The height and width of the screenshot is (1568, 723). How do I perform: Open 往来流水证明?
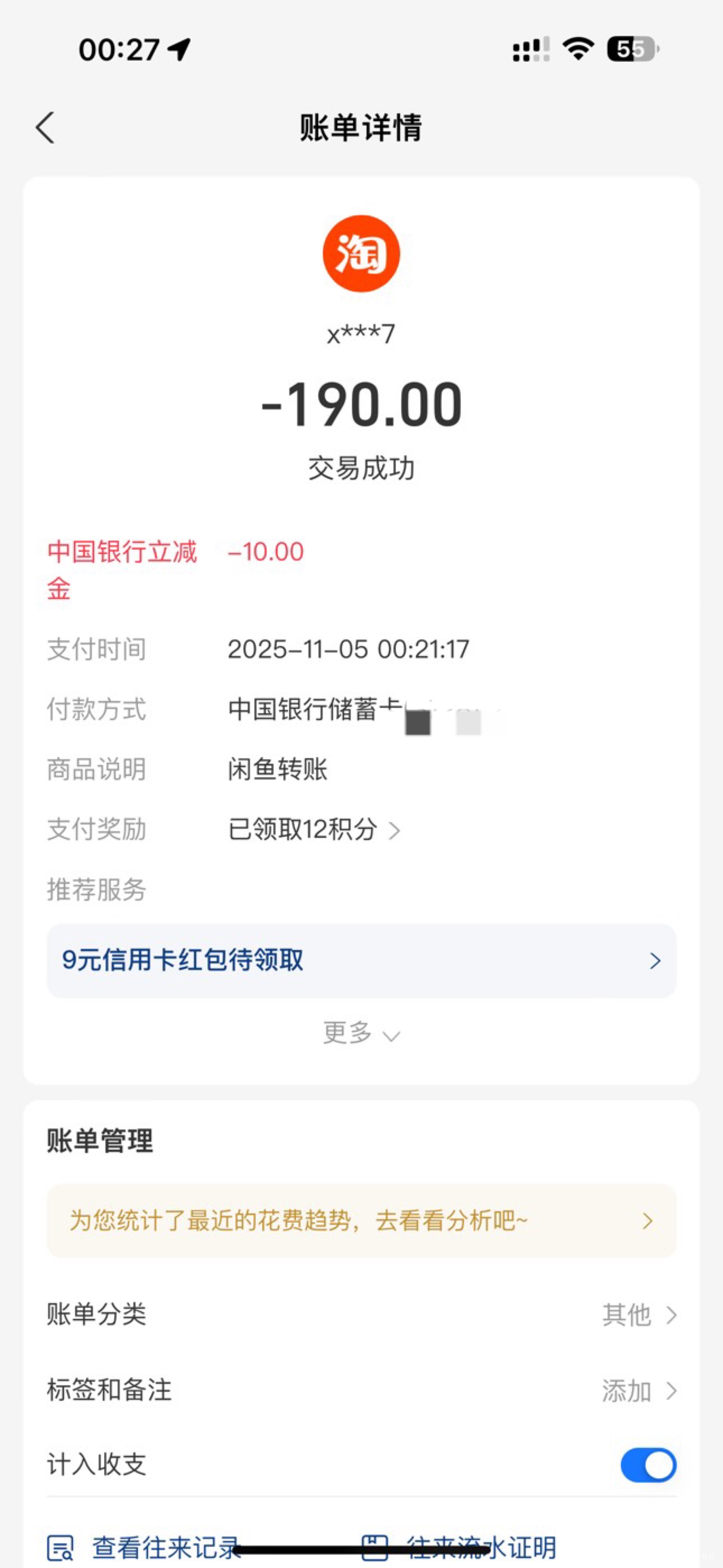click(x=463, y=1547)
